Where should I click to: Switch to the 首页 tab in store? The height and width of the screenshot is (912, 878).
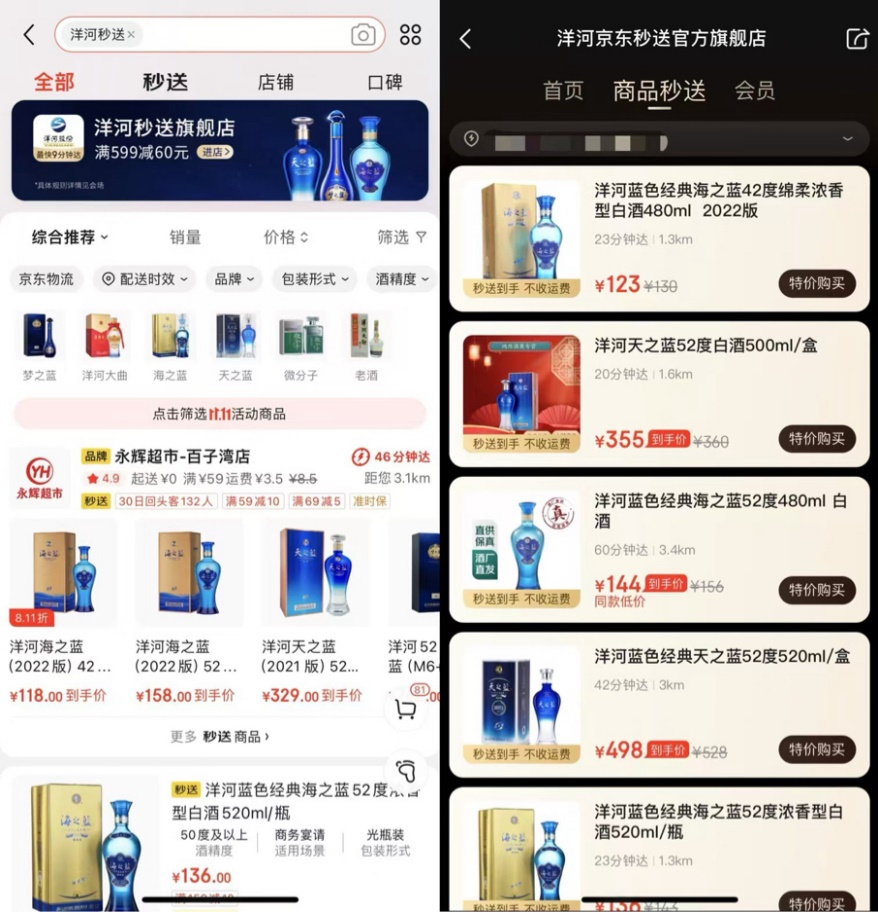click(563, 91)
